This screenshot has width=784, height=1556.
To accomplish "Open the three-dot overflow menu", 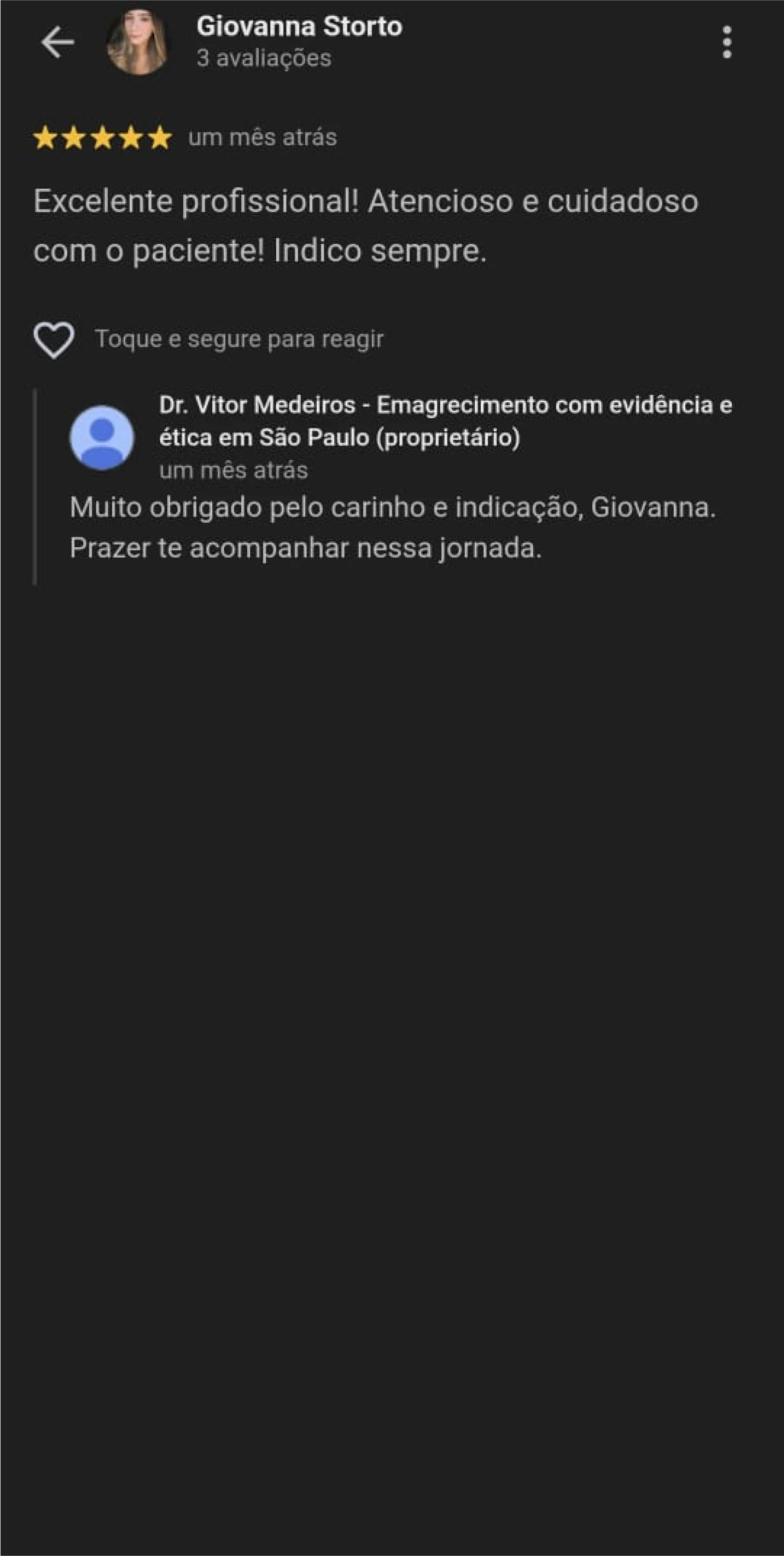I will click(727, 43).
